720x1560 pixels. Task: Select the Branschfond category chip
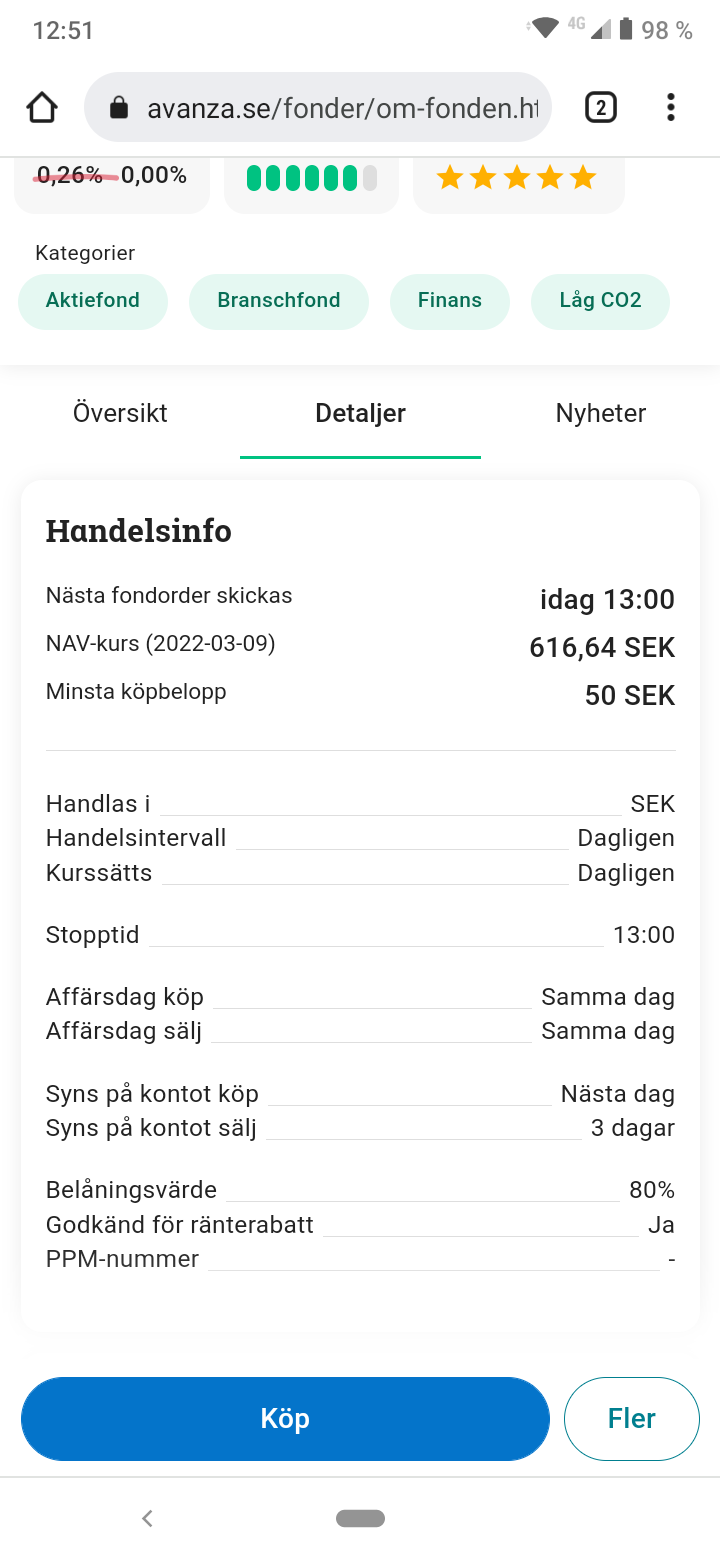point(279,301)
